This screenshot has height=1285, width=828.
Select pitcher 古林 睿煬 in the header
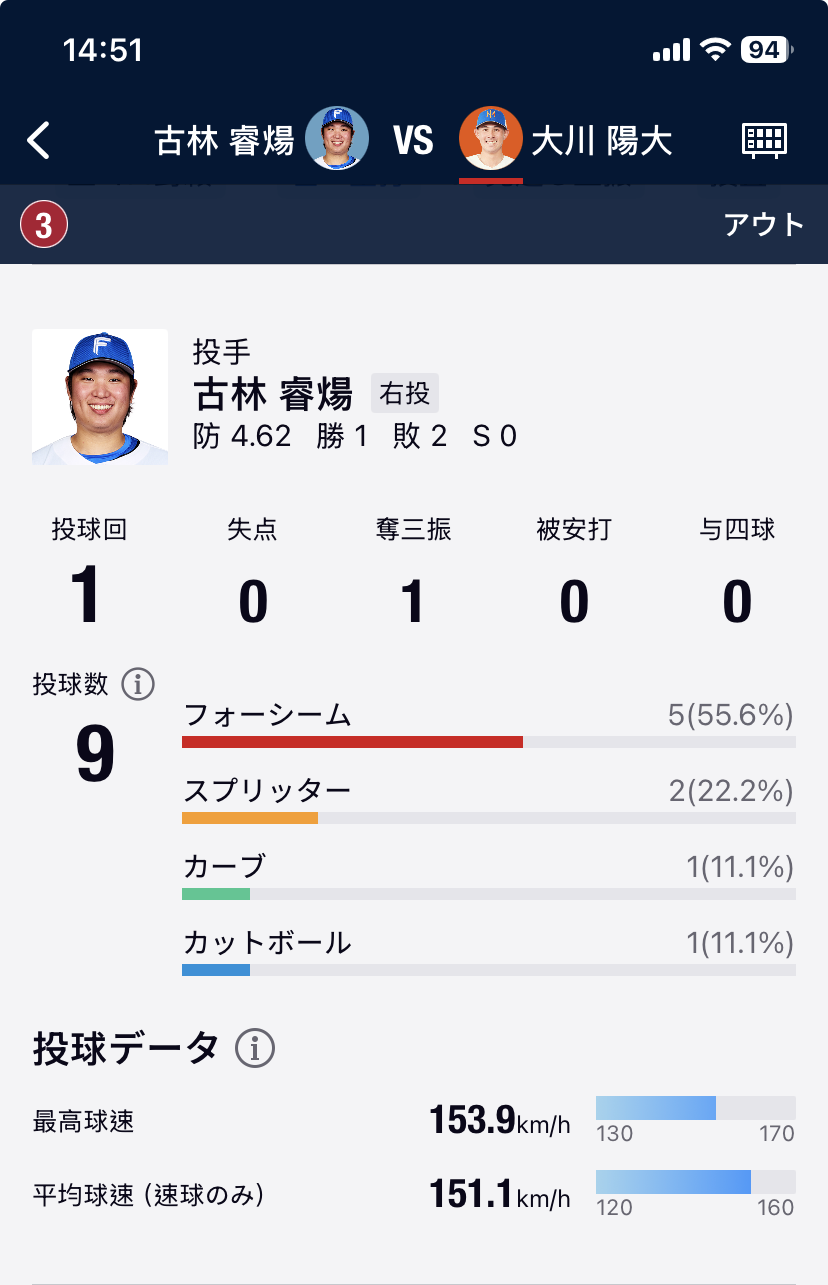(262, 140)
